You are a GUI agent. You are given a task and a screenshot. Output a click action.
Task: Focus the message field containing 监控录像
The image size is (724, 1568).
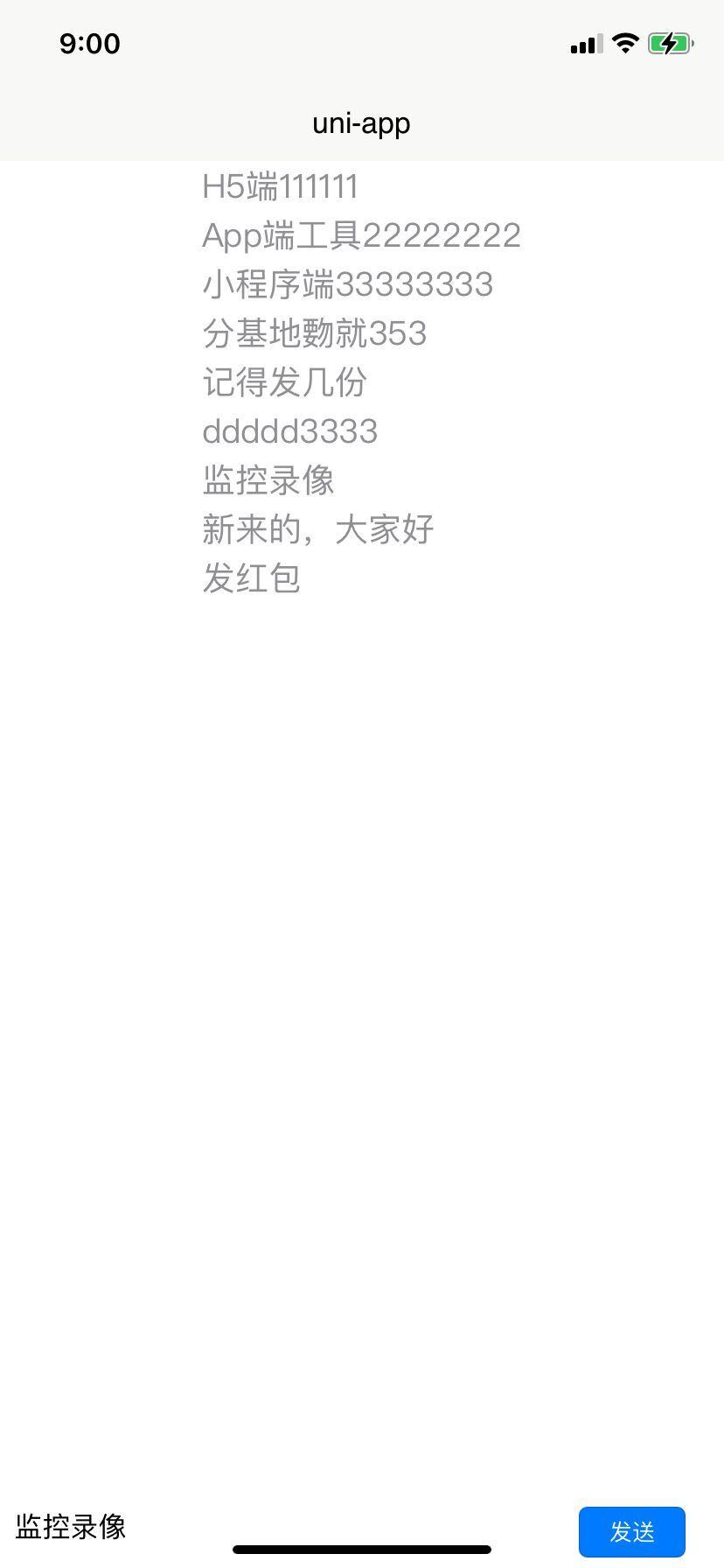click(x=262, y=1528)
